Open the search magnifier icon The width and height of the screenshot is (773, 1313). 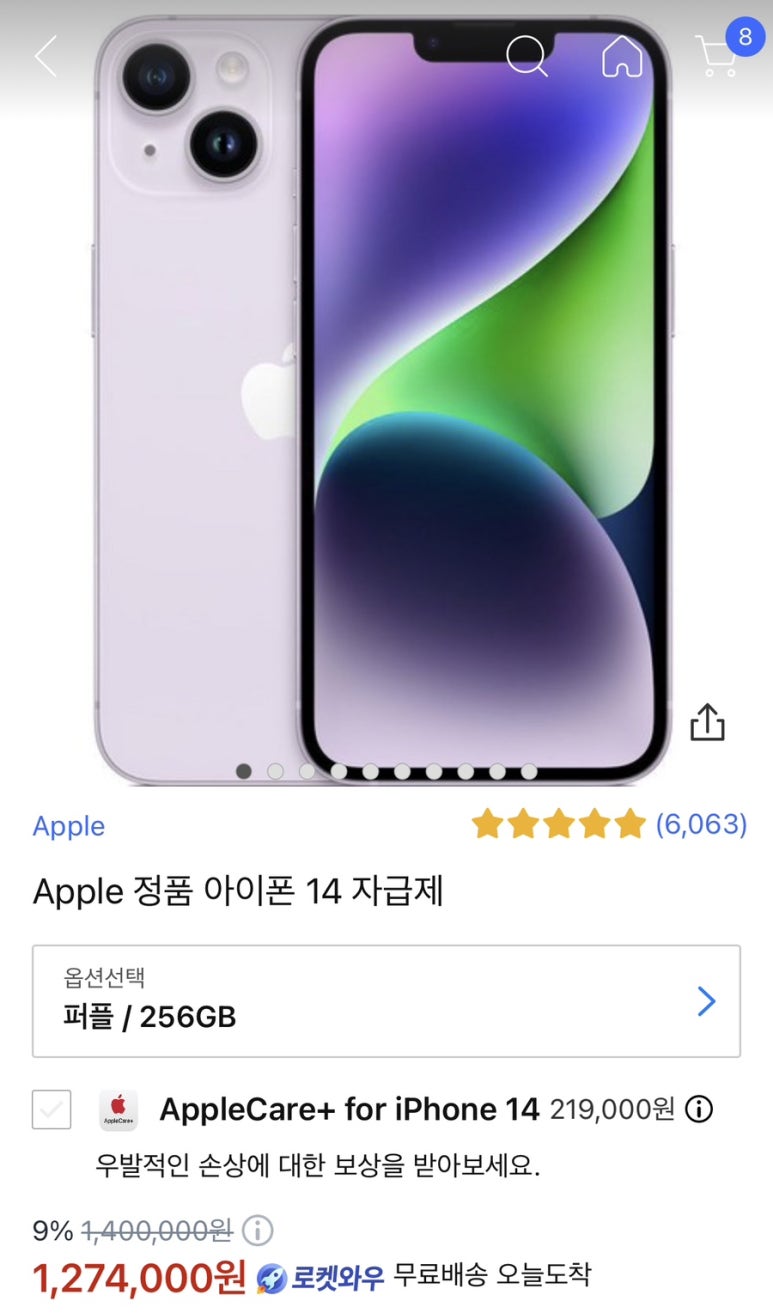[526, 56]
